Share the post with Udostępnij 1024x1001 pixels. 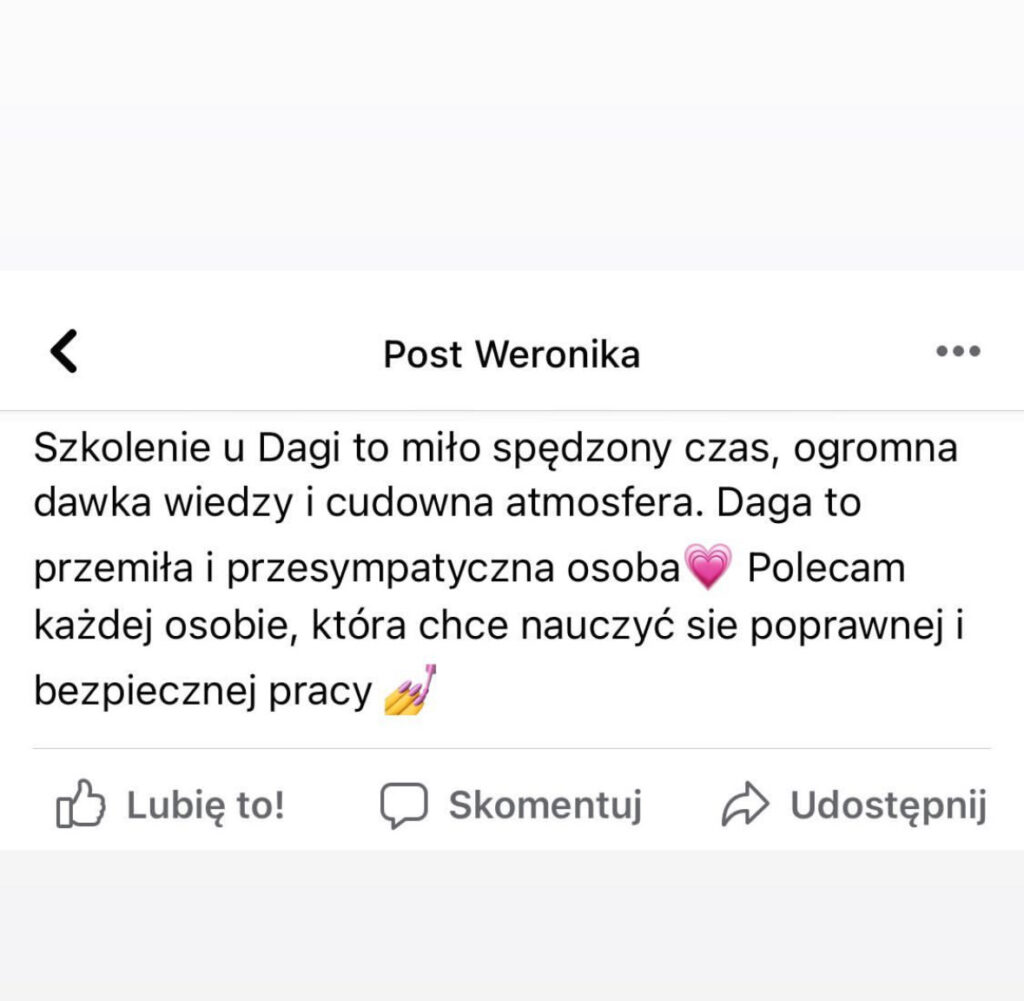[854, 805]
